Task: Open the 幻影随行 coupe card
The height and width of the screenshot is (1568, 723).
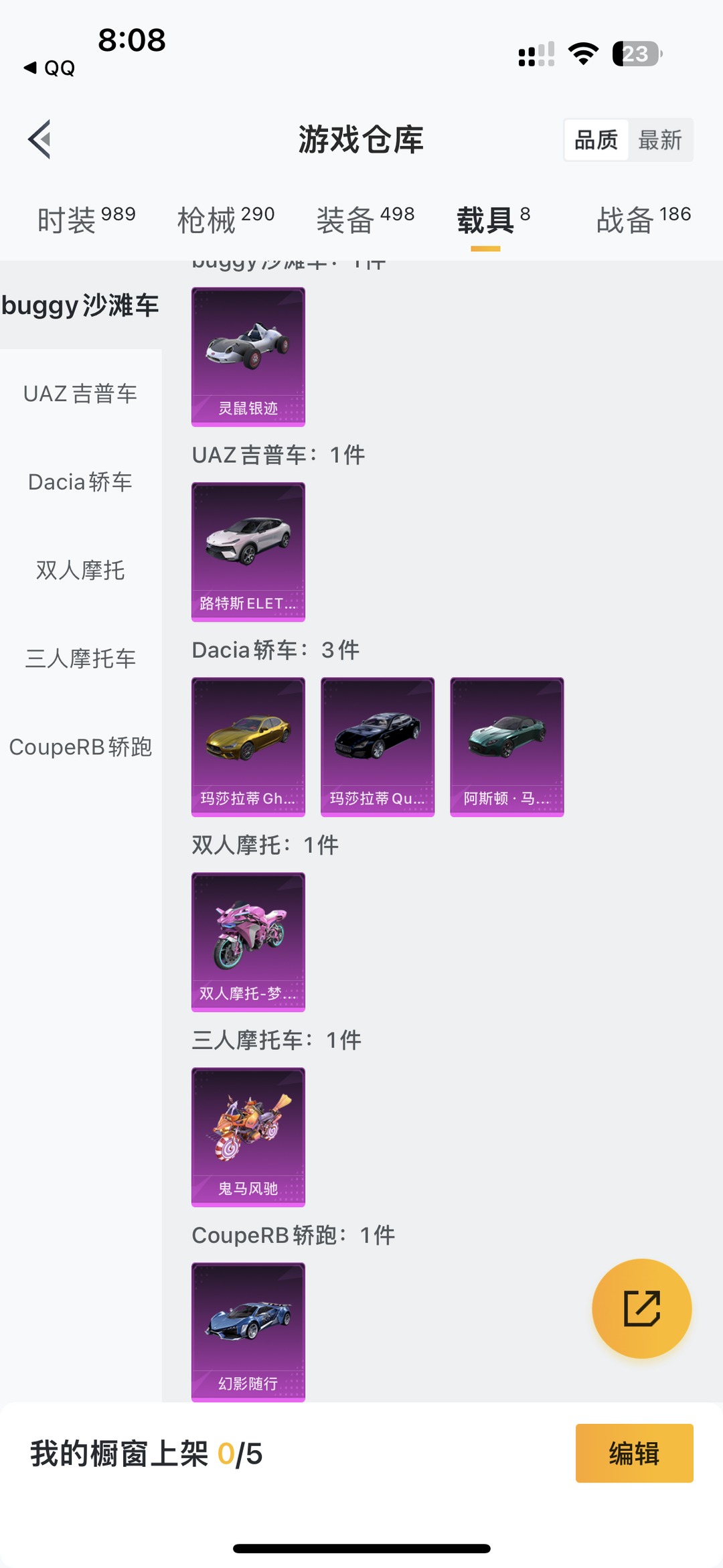Action: [x=248, y=1332]
